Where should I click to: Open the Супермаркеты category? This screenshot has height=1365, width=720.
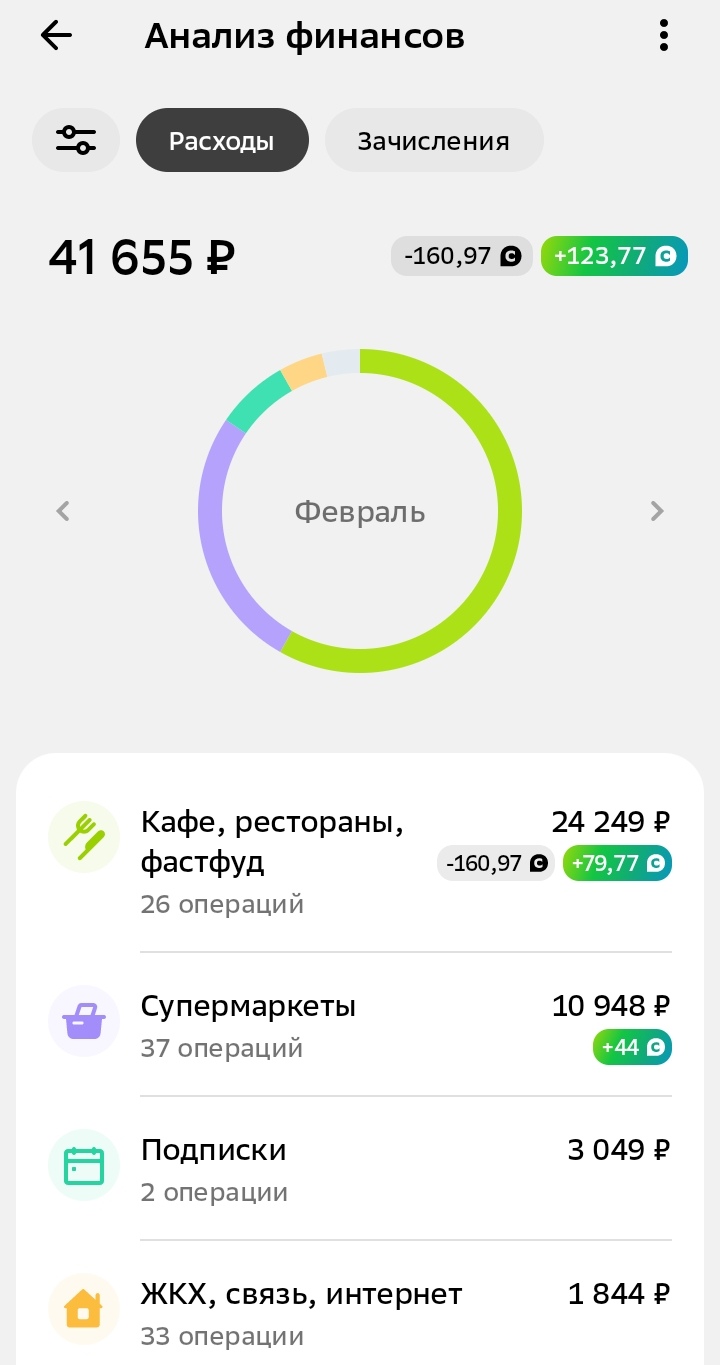point(360,1024)
